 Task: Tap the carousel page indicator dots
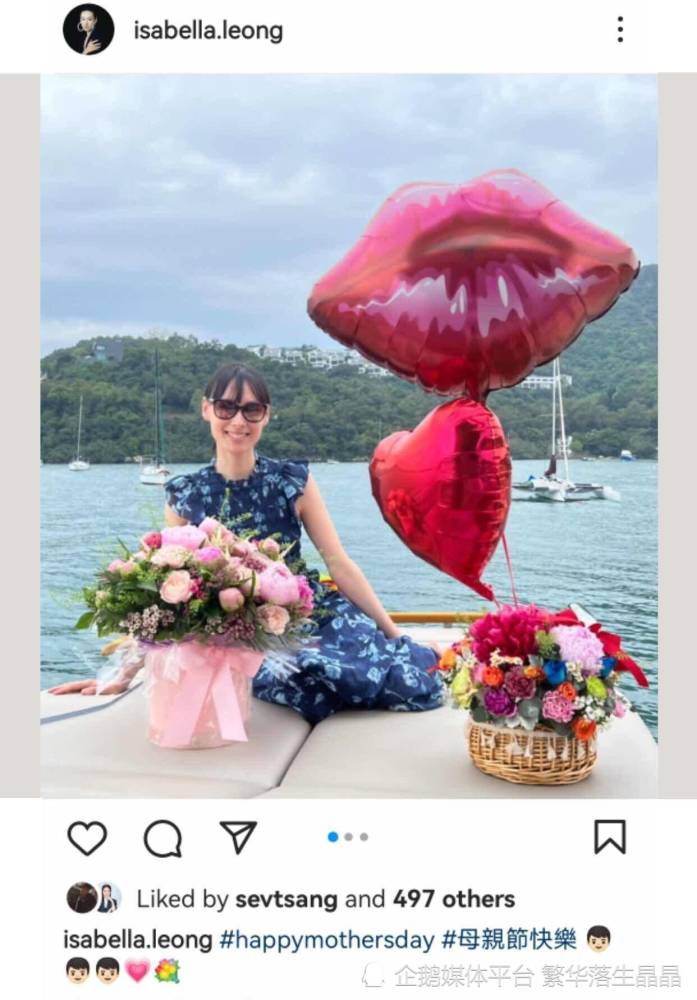(348, 837)
